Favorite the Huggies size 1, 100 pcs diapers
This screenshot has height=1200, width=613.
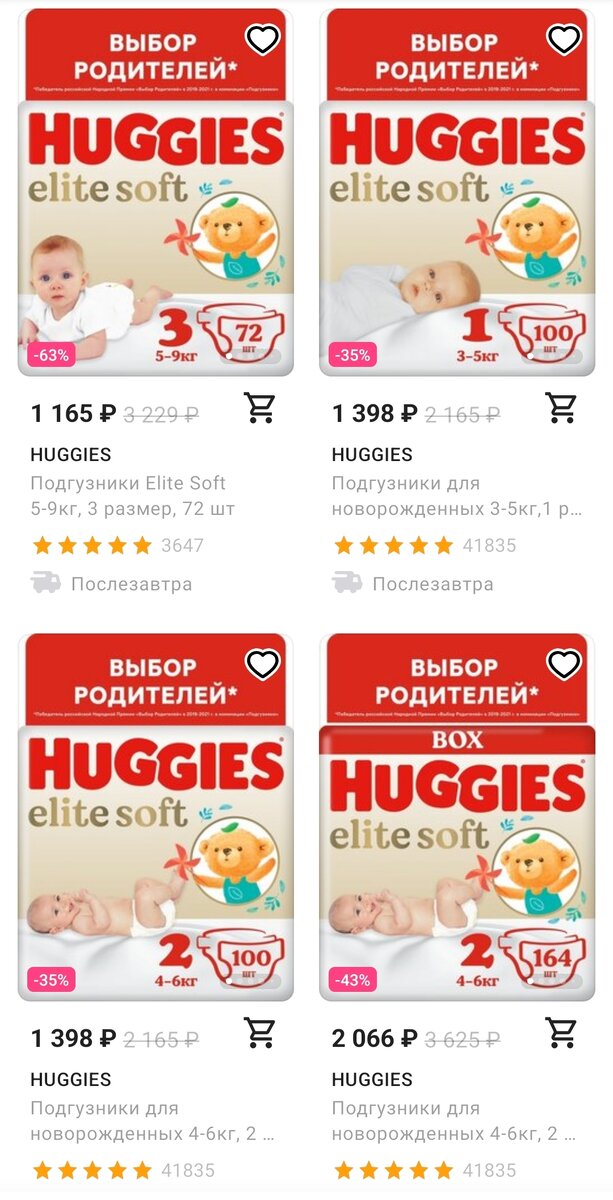point(564,39)
